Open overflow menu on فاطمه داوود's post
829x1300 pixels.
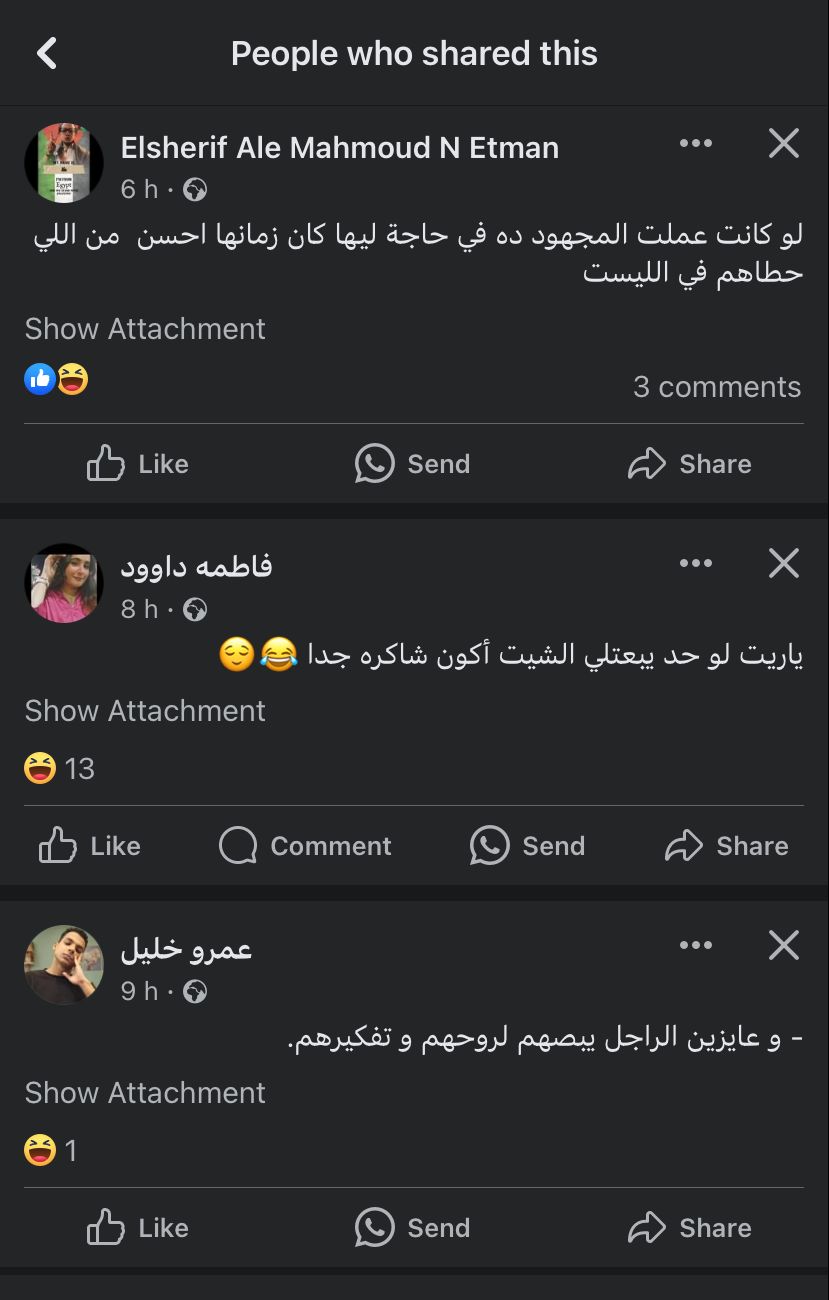(695, 564)
